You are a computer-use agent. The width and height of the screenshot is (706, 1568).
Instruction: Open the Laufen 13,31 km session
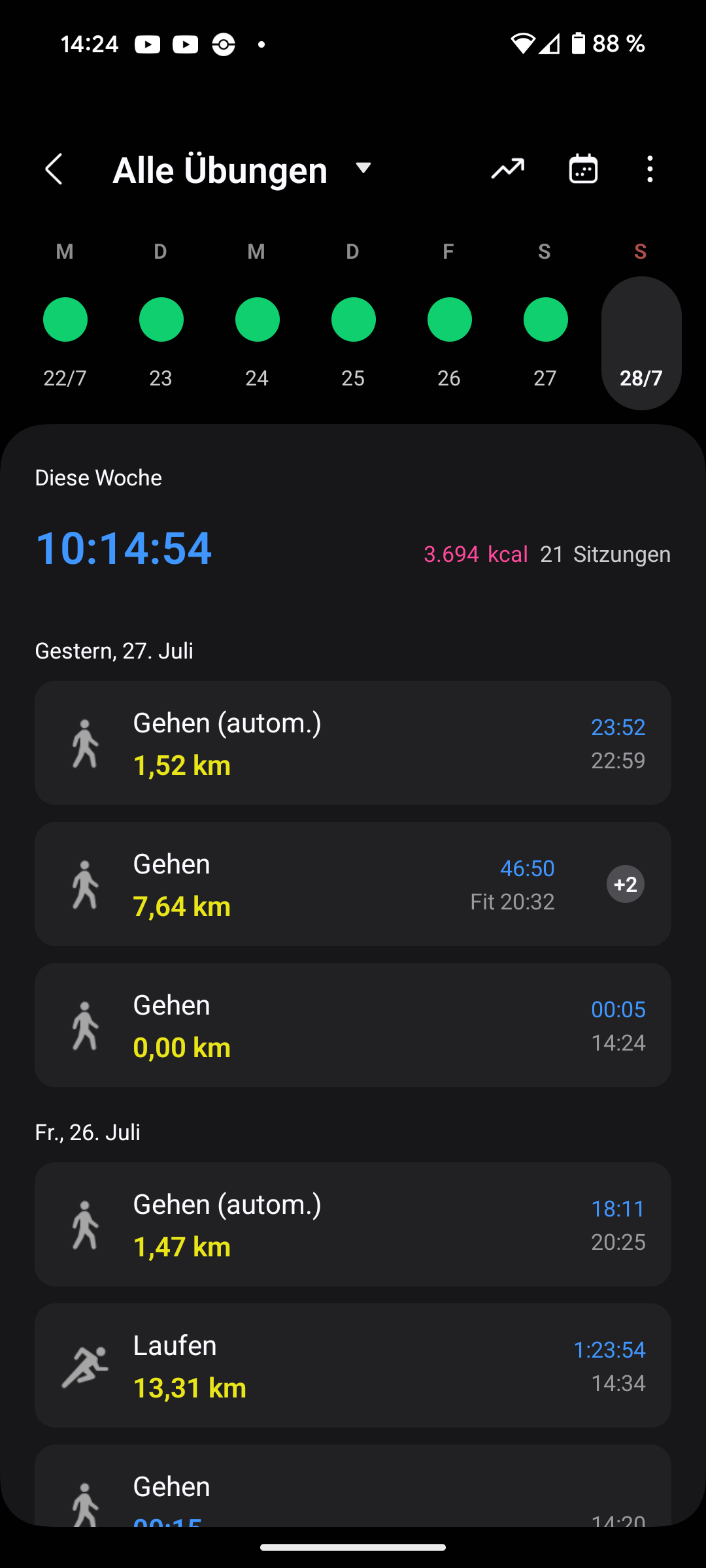click(353, 1365)
